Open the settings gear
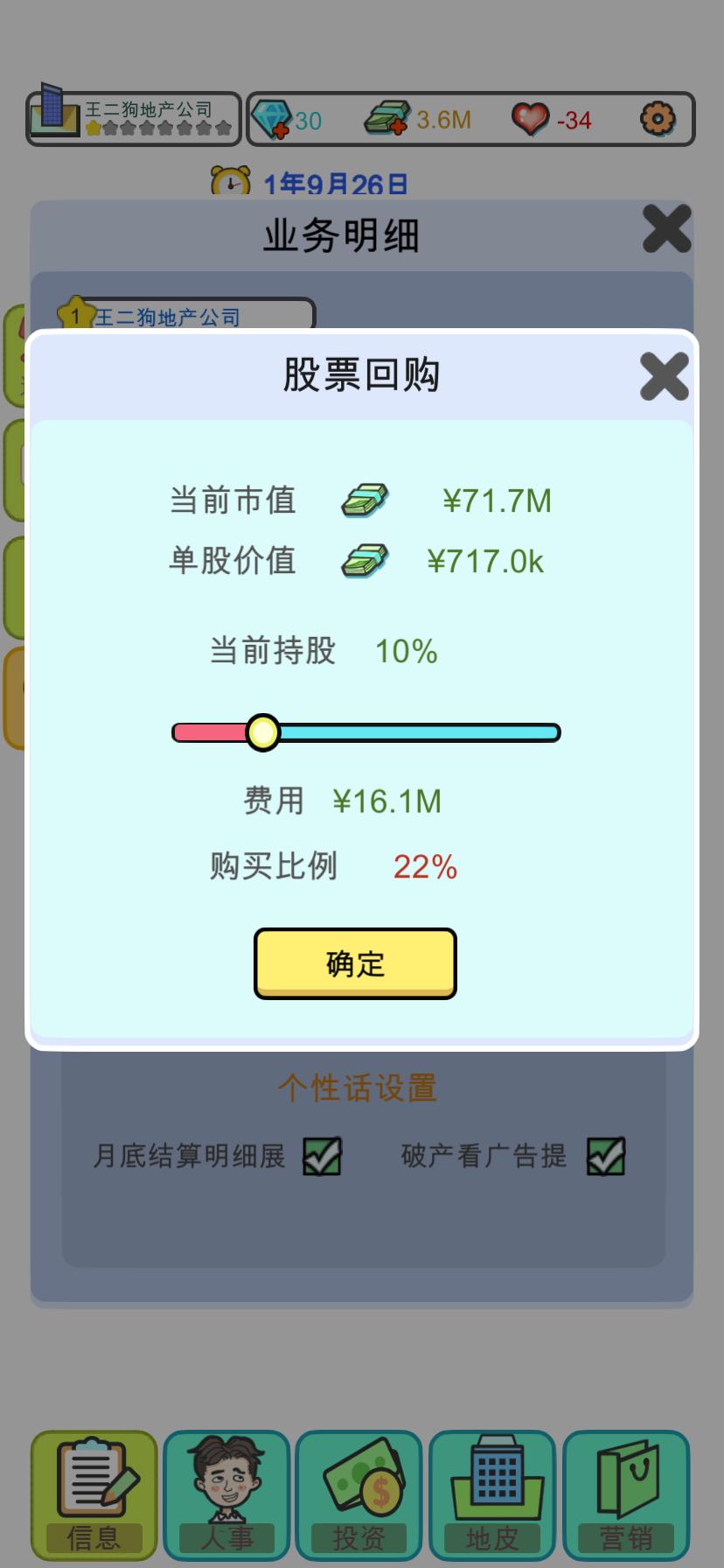 [x=658, y=117]
